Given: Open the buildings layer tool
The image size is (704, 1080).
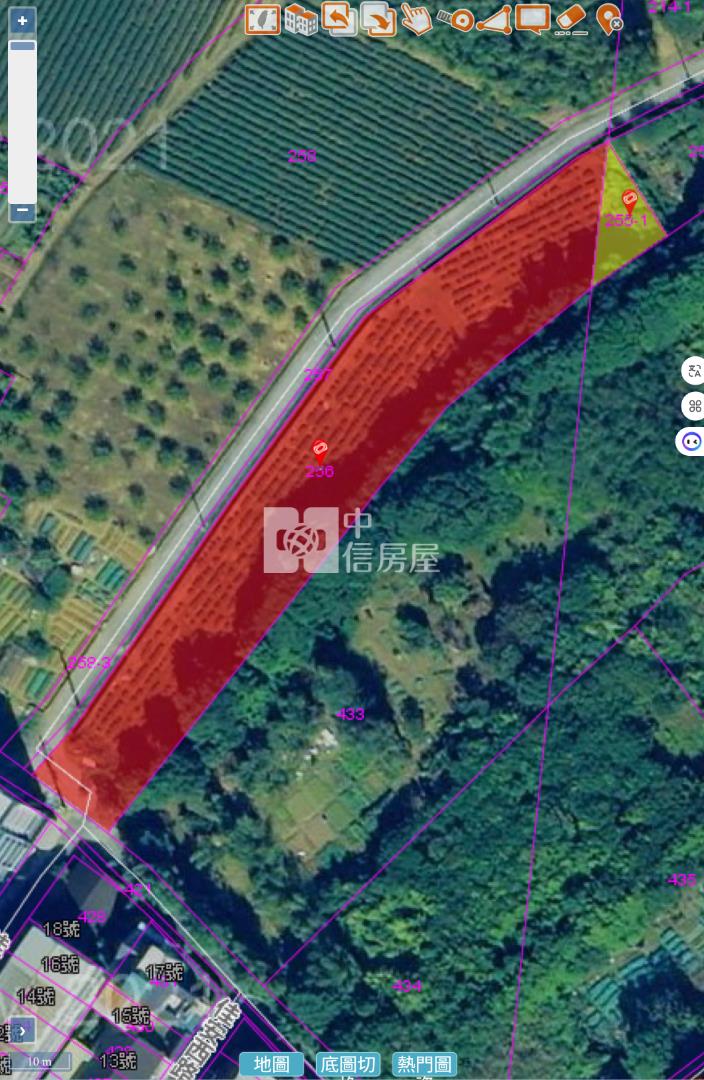Looking at the screenshot, I should tap(301, 19).
